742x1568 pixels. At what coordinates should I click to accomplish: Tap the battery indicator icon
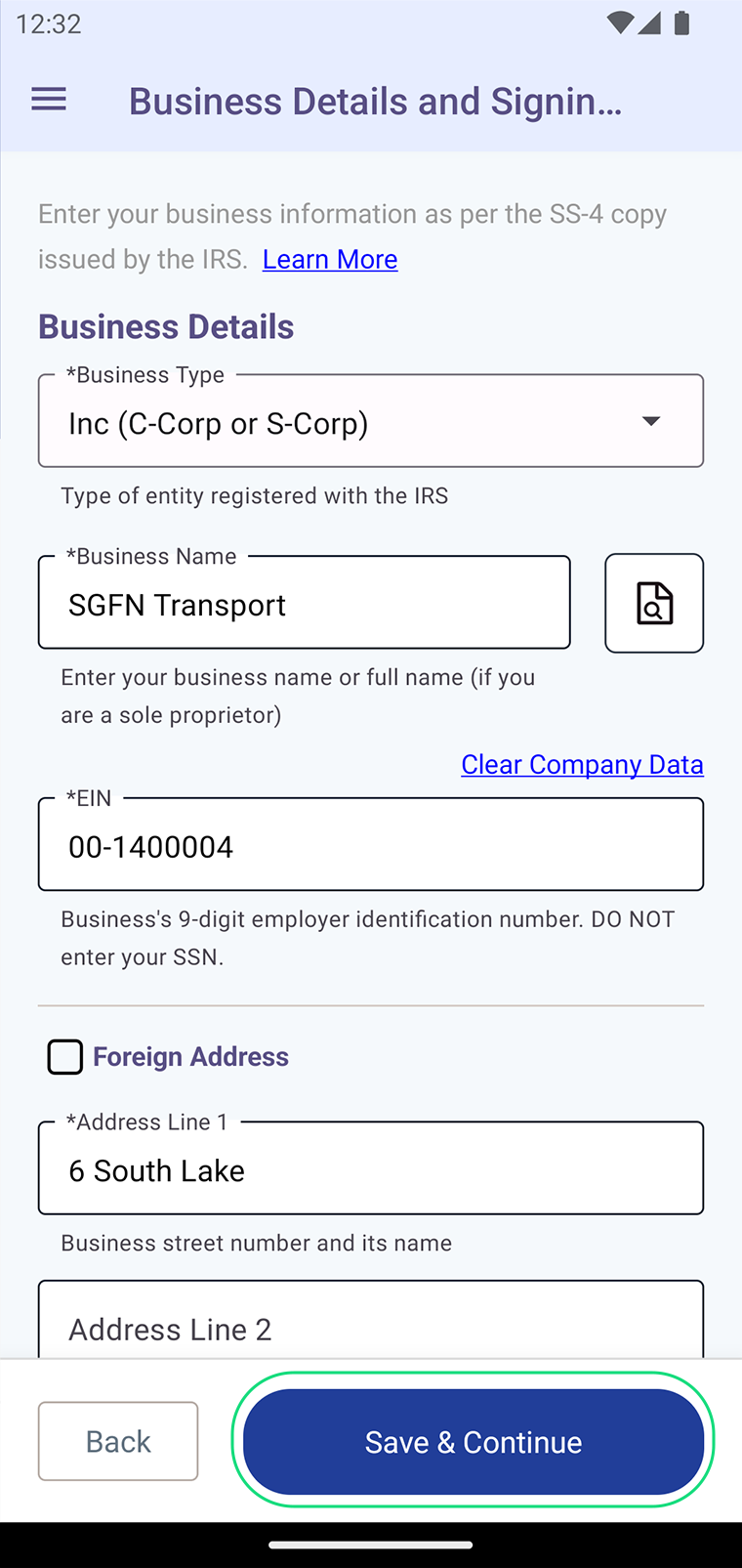point(680,23)
